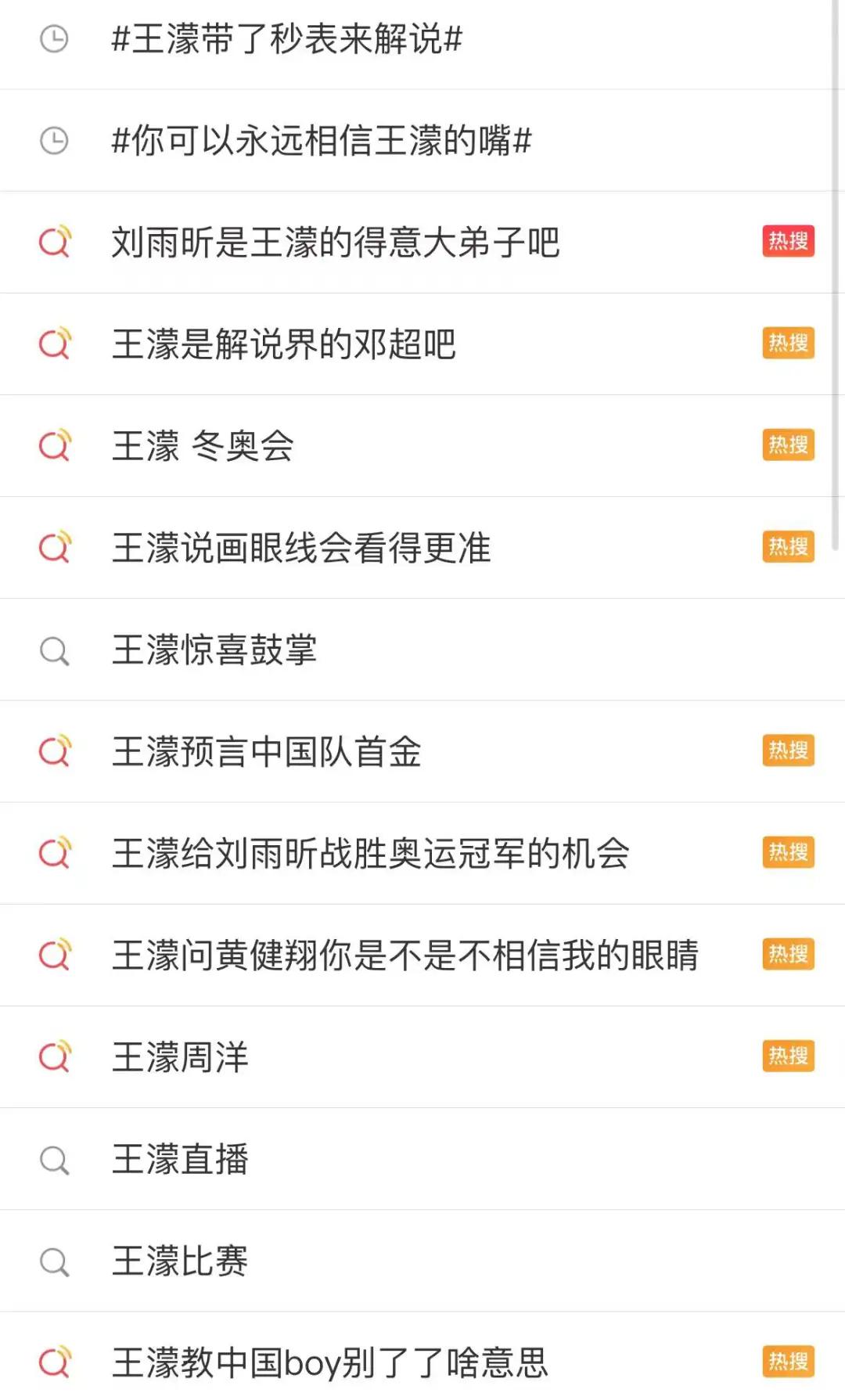Click the history icon next to #你可以永远相信王濛的嘴#
The height and width of the screenshot is (1400, 845).
55,140
